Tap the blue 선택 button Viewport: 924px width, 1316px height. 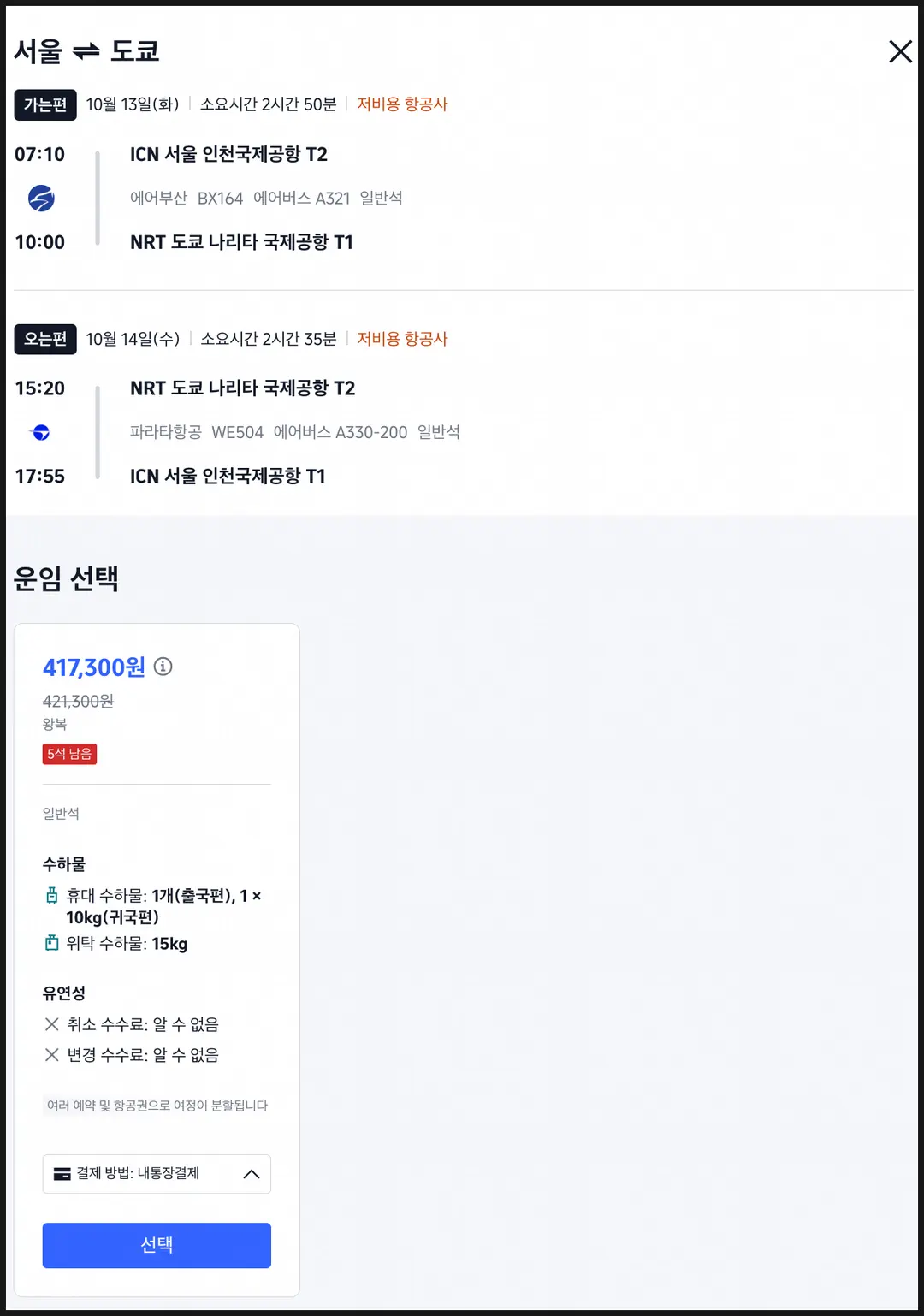[x=157, y=1245]
